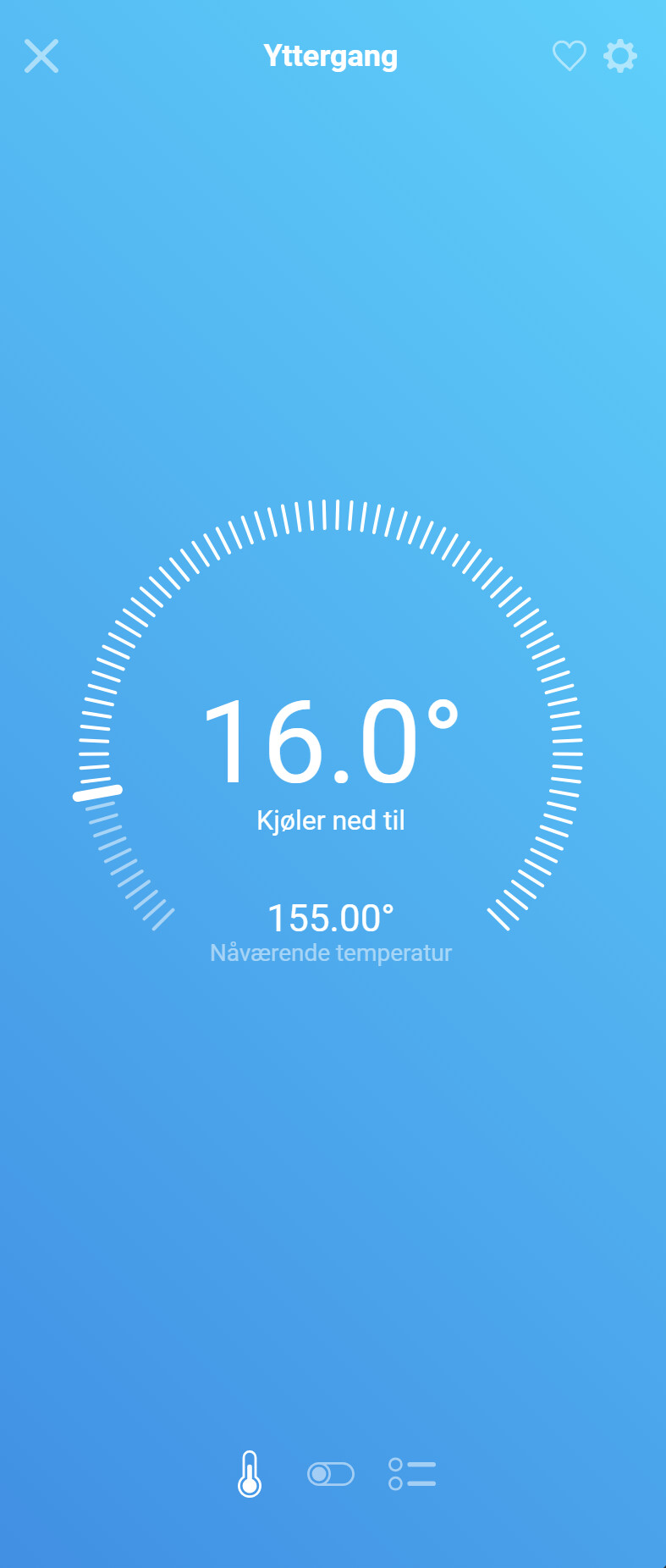The image size is (666, 1568).
Task: Add Yttergang to favorites with the heart icon
Action: click(569, 57)
